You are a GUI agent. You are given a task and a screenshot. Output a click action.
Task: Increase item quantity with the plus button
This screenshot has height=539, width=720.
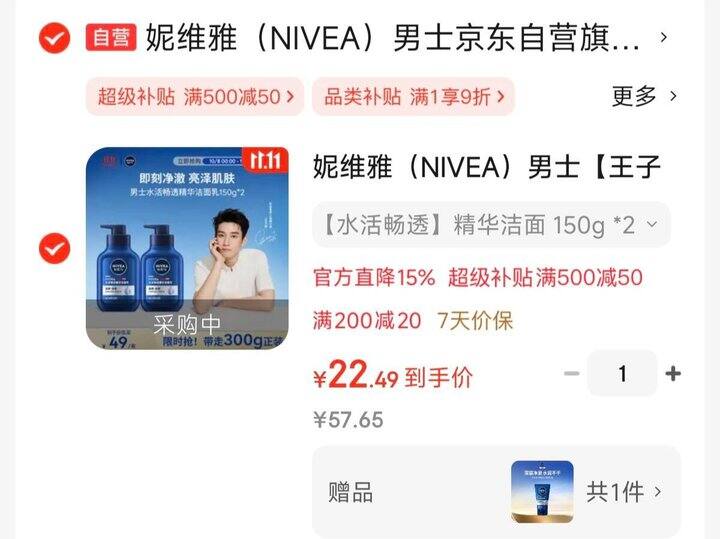coord(673,373)
